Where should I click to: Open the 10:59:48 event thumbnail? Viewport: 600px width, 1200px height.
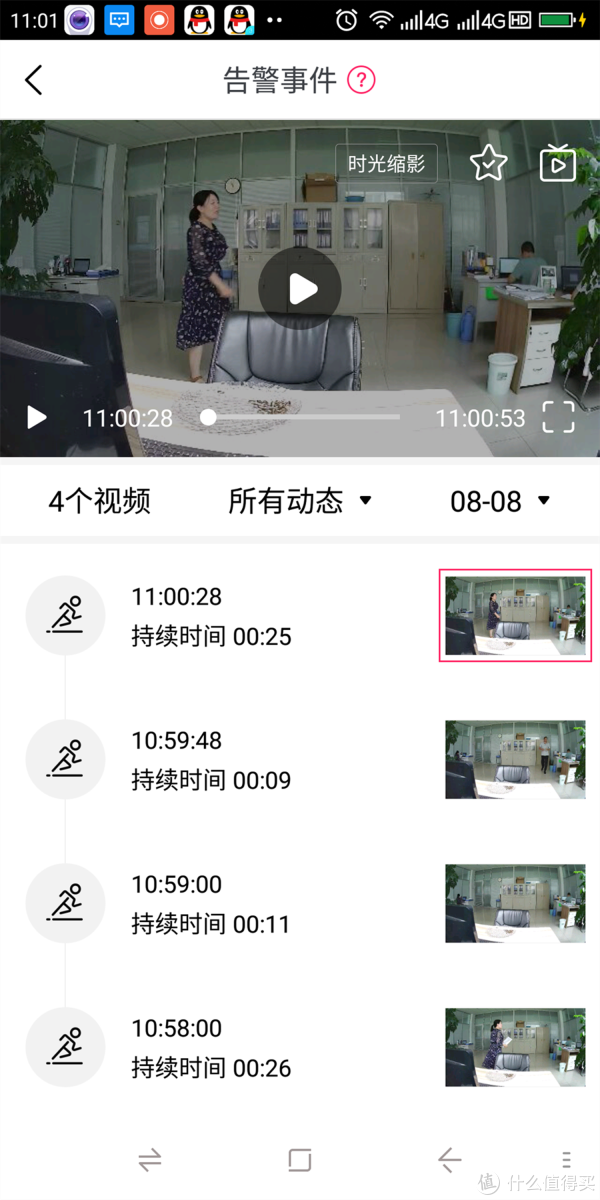point(515,760)
